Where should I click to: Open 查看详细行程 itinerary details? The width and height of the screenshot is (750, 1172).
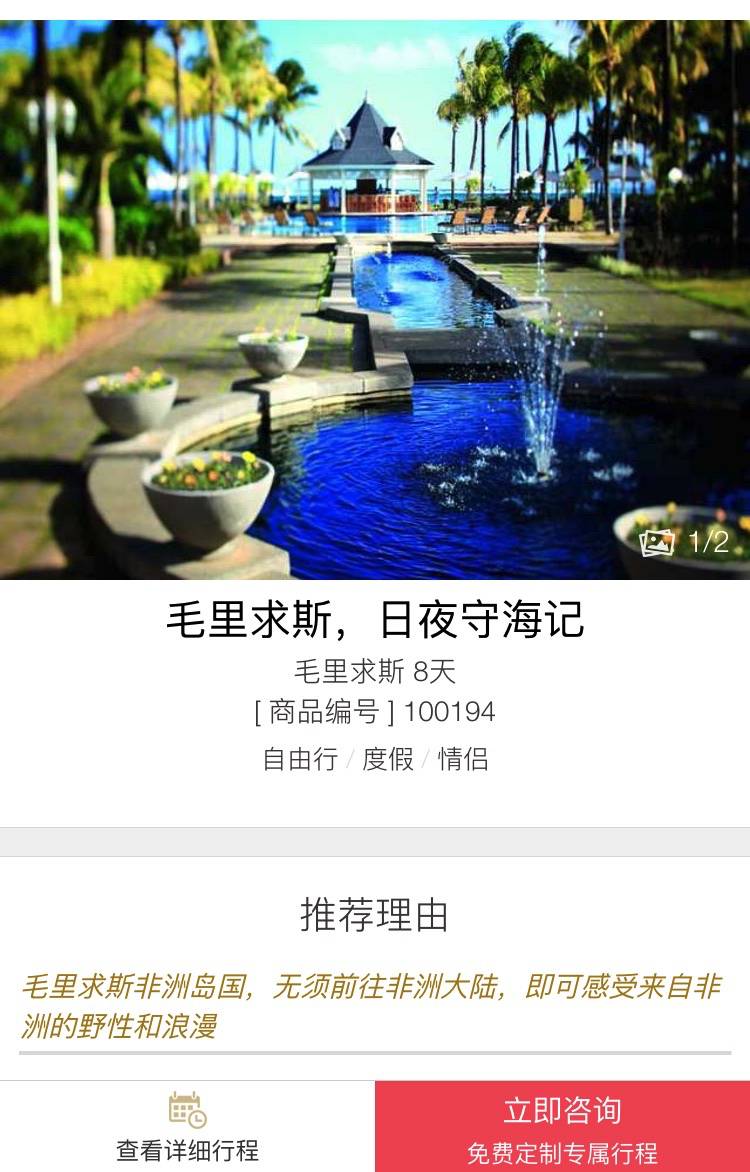click(187, 1127)
